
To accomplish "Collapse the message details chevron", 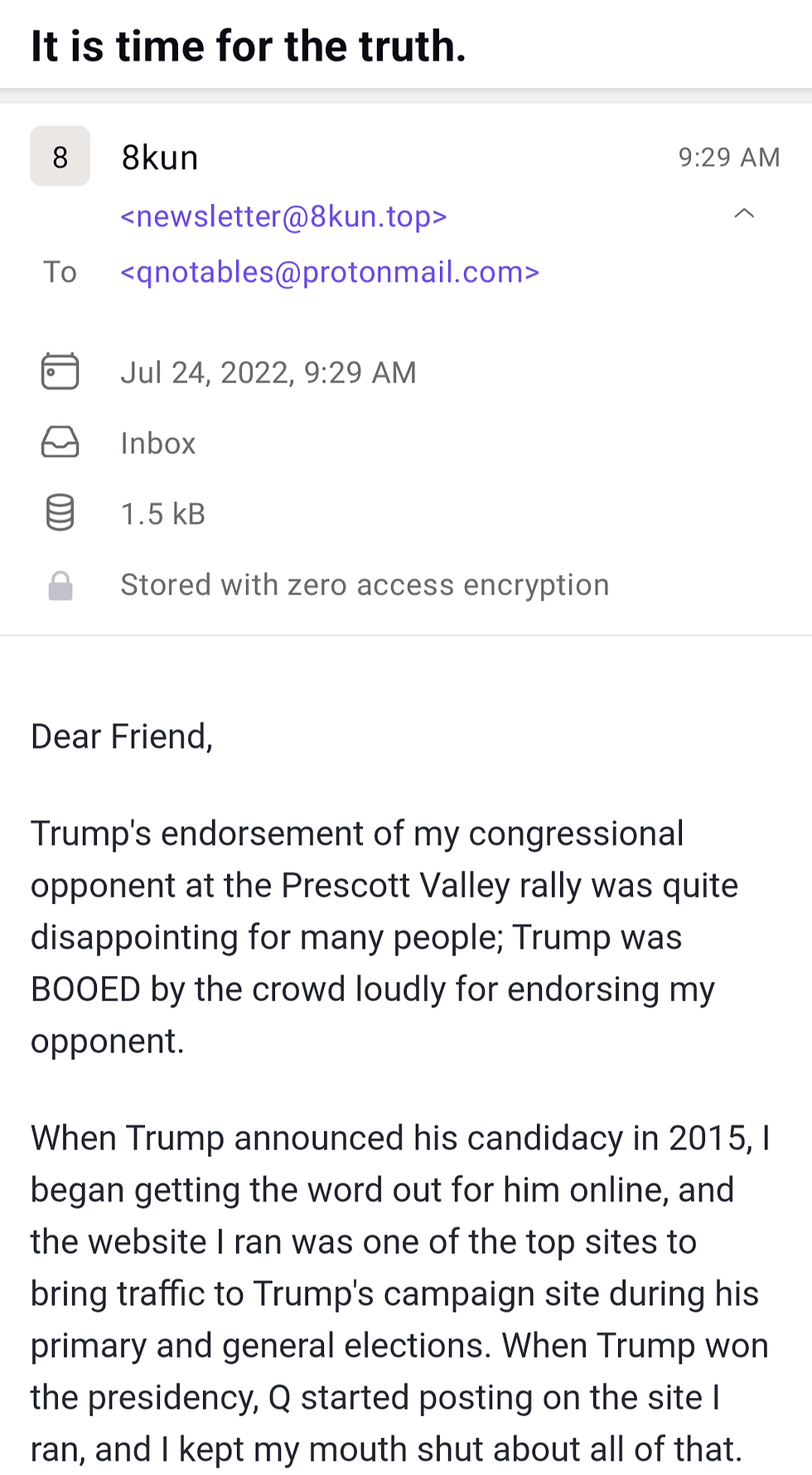I will tap(744, 214).
